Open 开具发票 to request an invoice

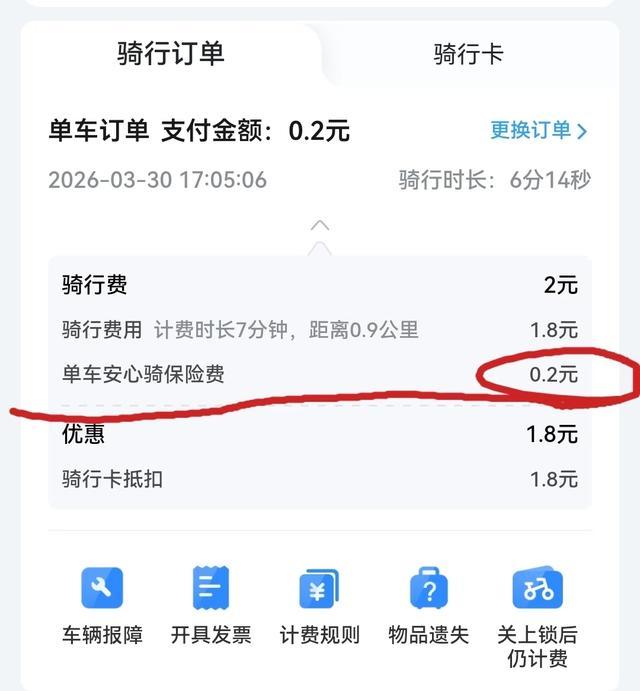pyautogui.click(x=211, y=604)
